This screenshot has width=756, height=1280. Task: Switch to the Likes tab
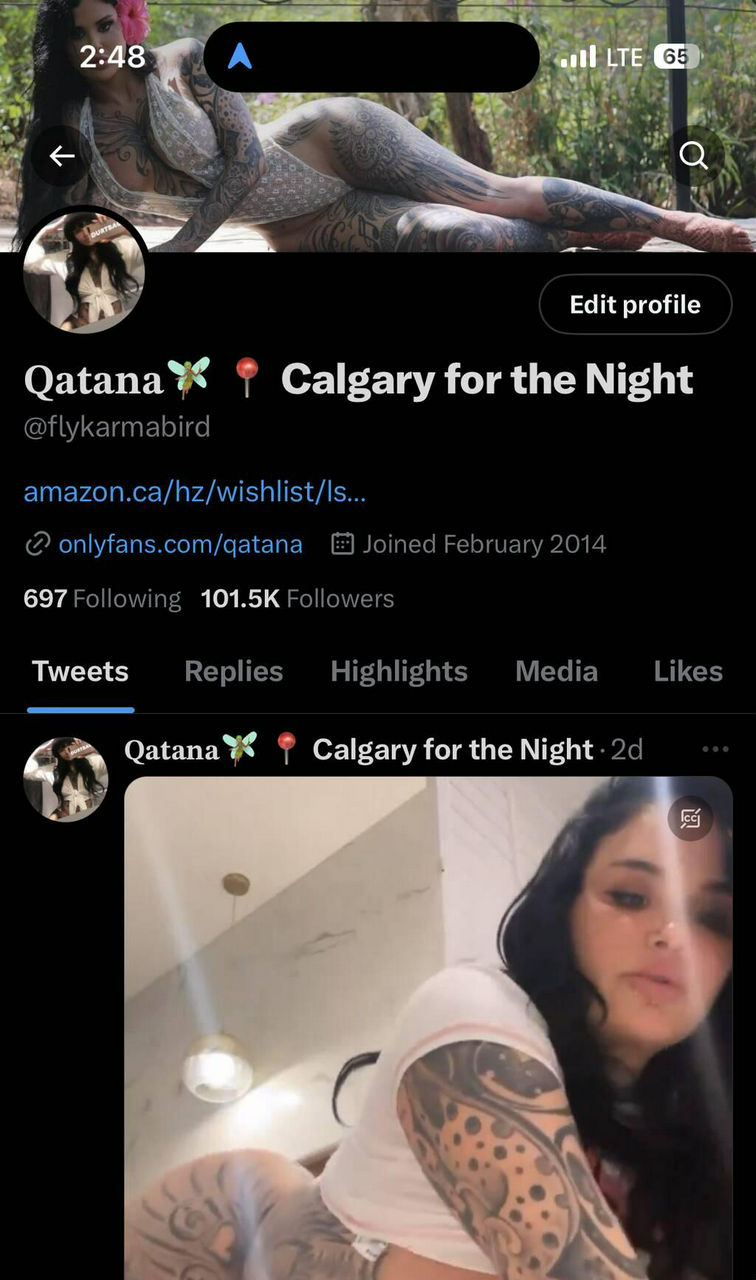tap(688, 671)
